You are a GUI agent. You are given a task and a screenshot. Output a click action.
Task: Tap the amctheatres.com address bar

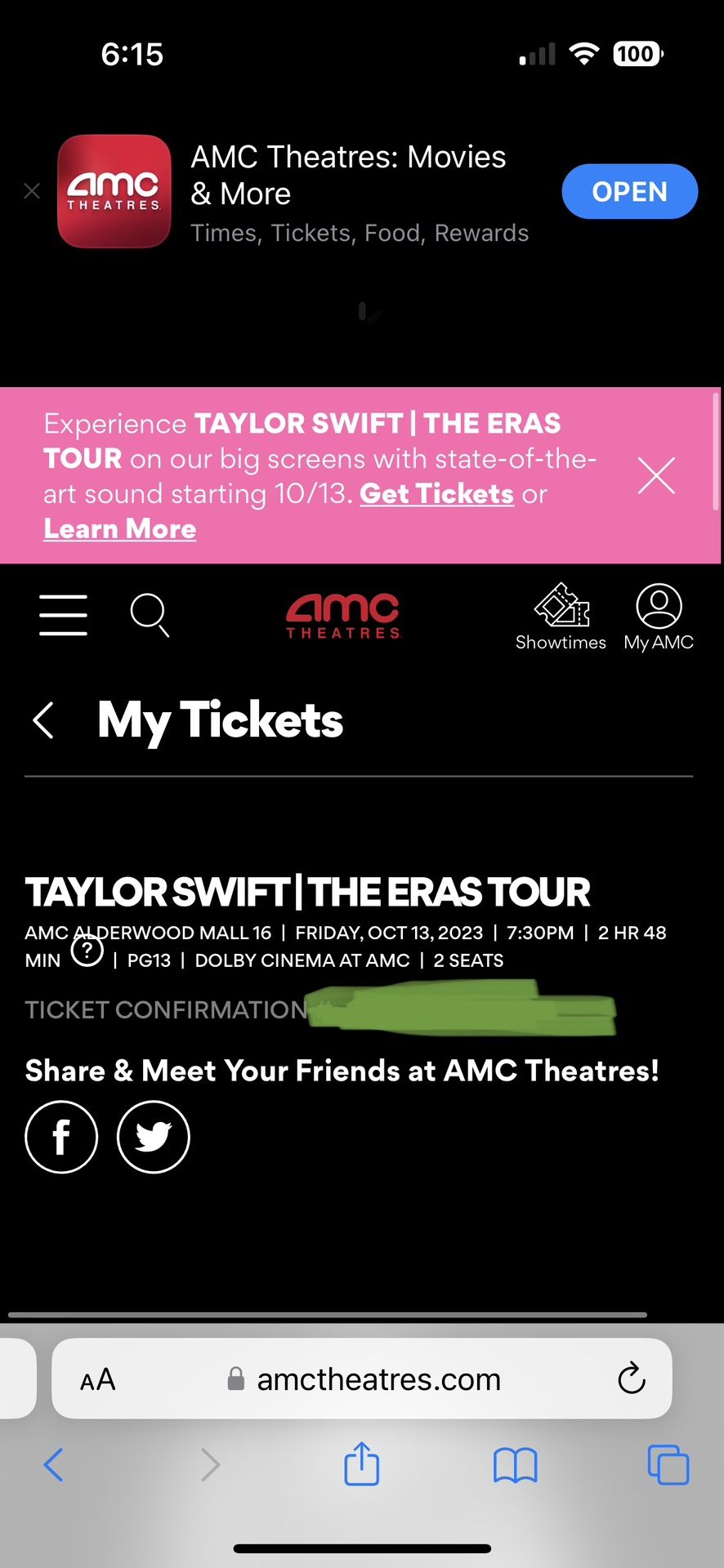pos(378,1379)
